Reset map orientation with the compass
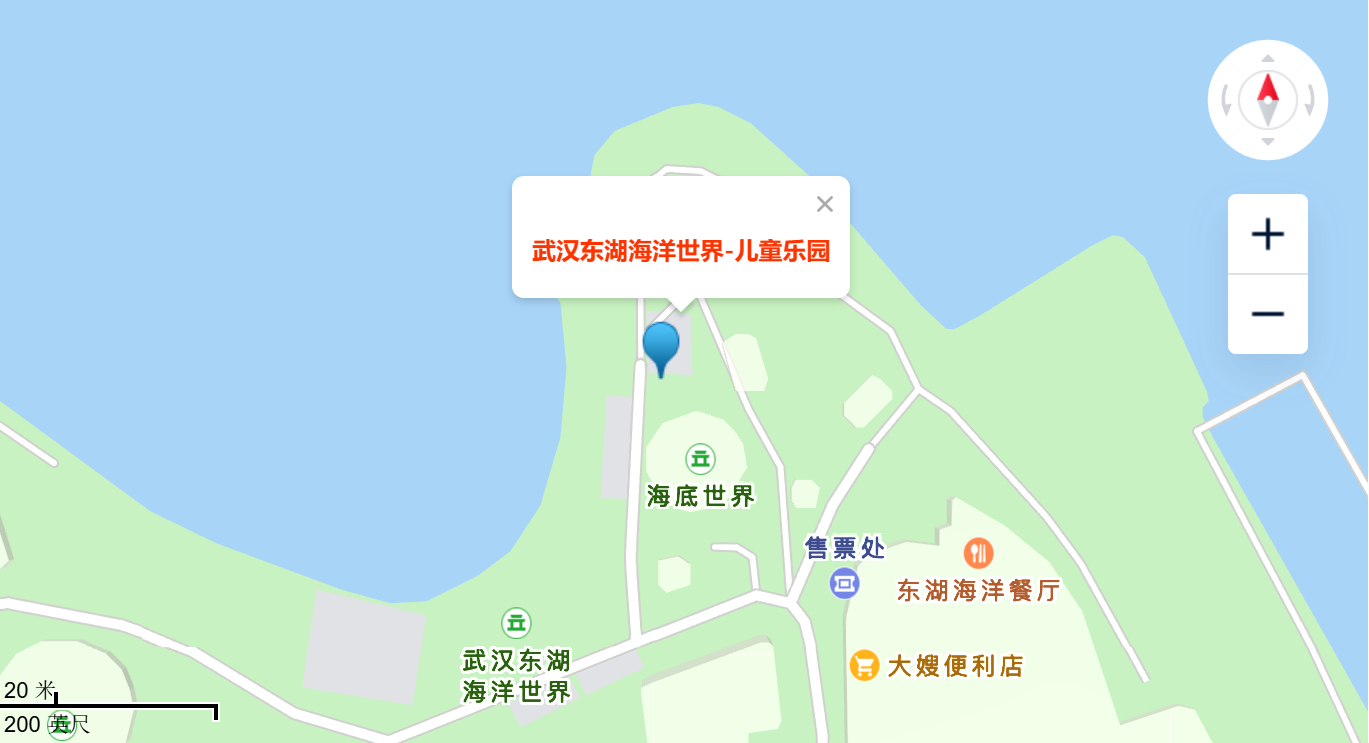1369x743 pixels. pos(1267,100)
